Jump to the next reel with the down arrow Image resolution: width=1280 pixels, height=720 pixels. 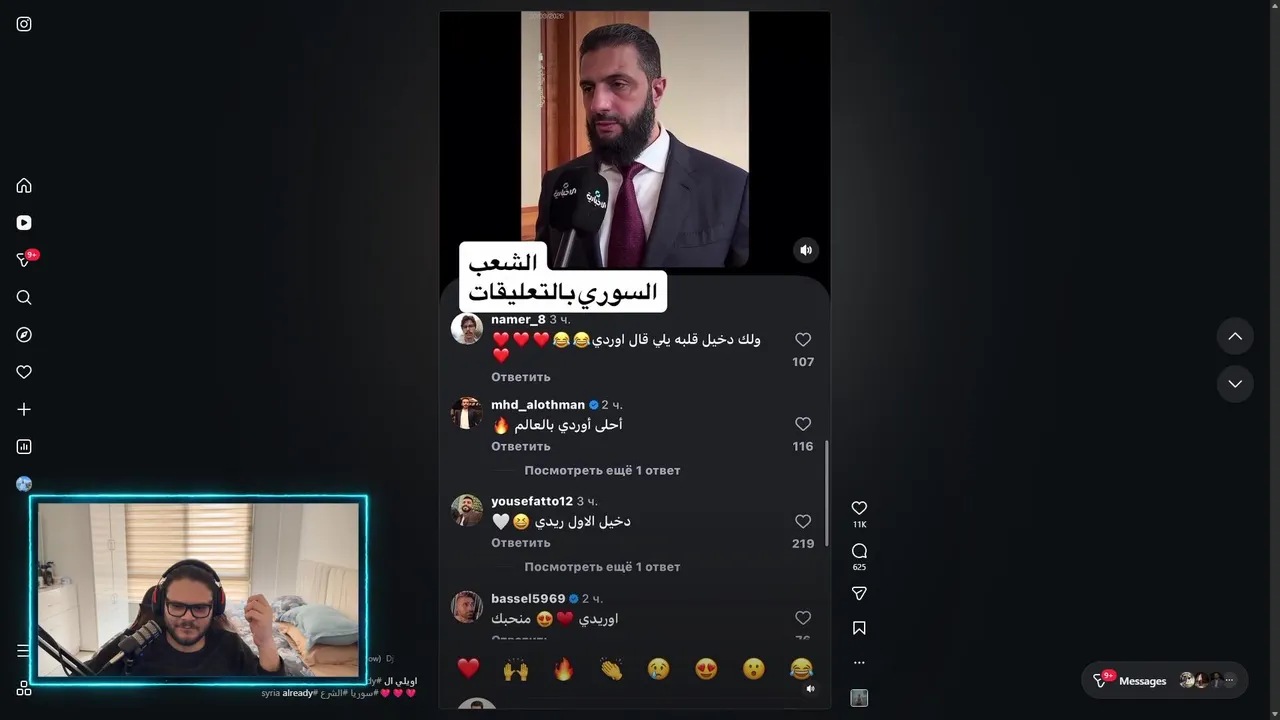pyautogui.click(x=1235, y=384)
